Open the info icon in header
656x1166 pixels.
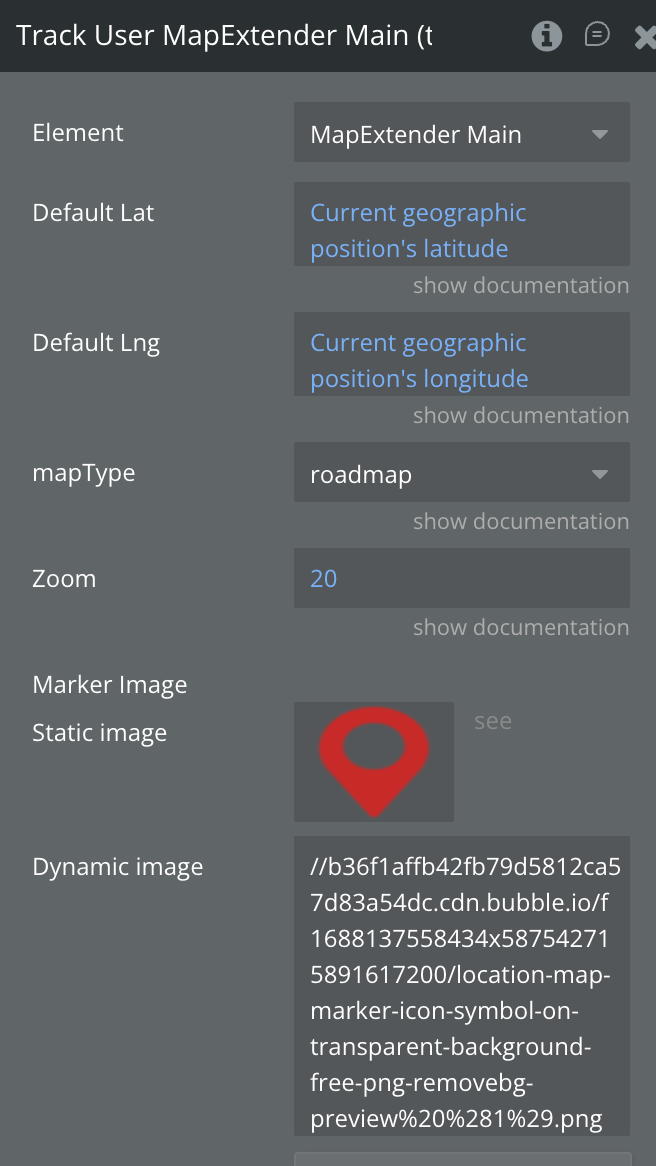pos(546,36)
